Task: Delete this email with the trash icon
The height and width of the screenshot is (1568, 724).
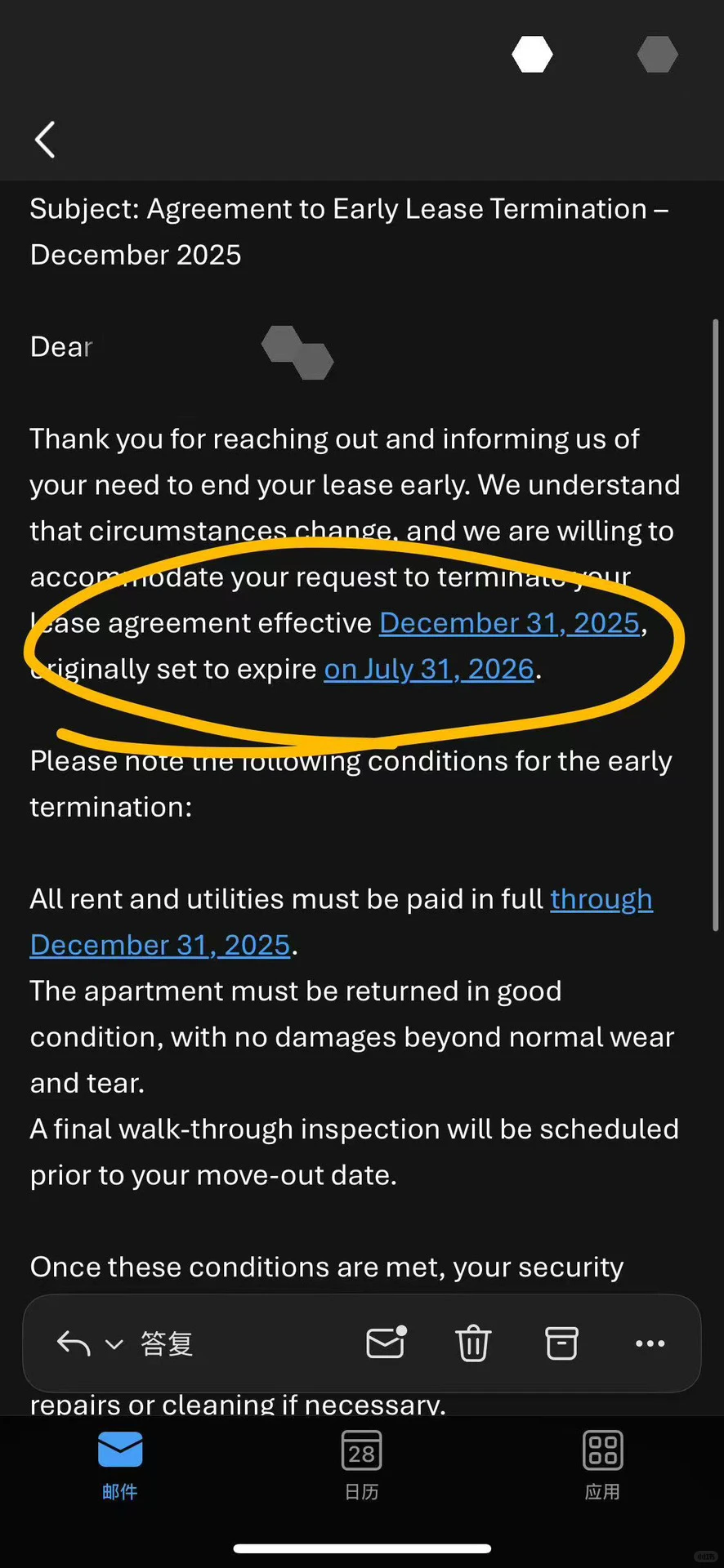Action: coord(473,1343)
